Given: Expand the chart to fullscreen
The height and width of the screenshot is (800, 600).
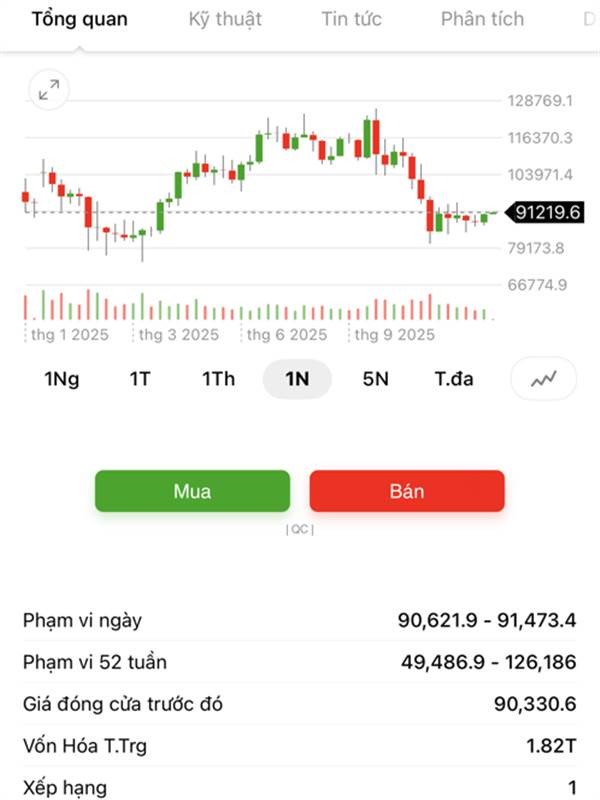Looking at the screenshot, I should coord(48,91).
